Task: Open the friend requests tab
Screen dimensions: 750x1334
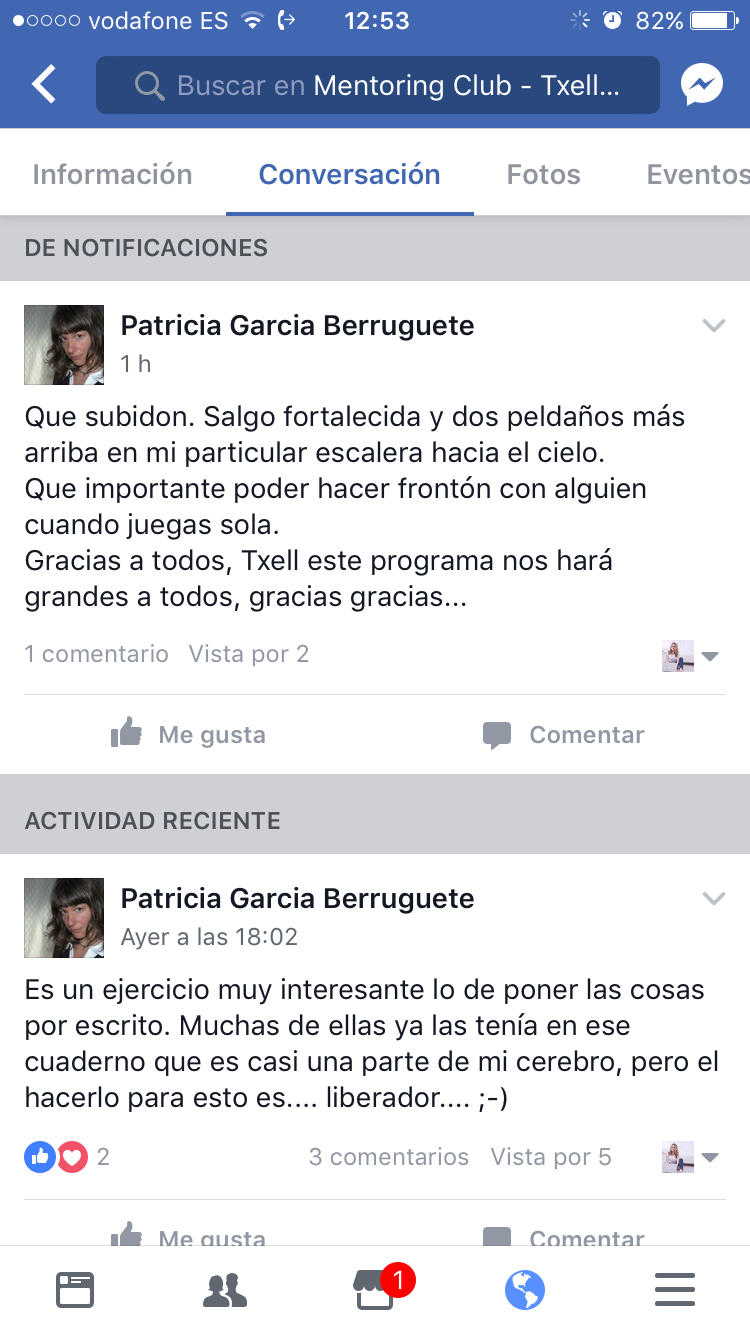Action: tap(225, 1290)
